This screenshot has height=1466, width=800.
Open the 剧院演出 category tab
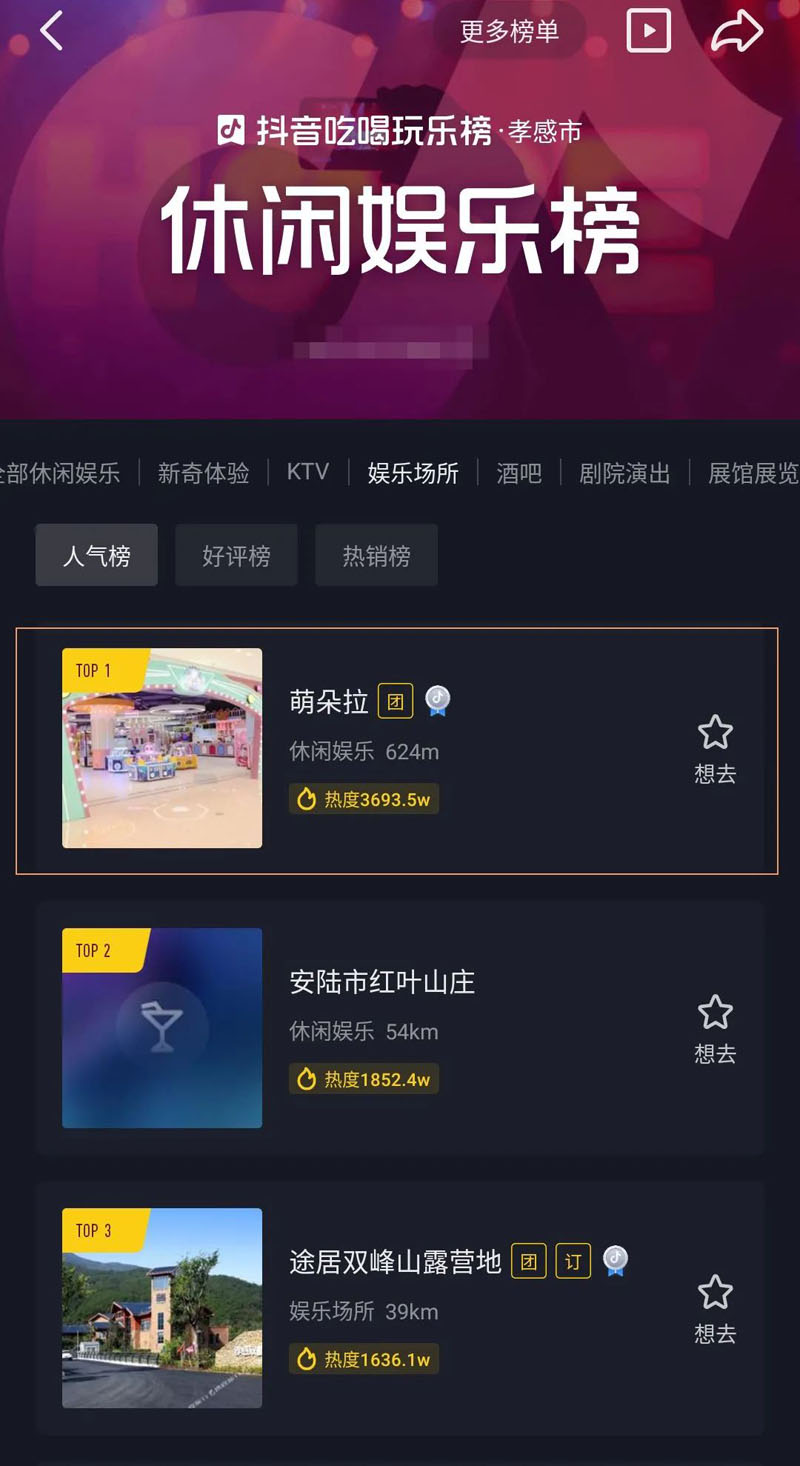[x=625, y=473]
